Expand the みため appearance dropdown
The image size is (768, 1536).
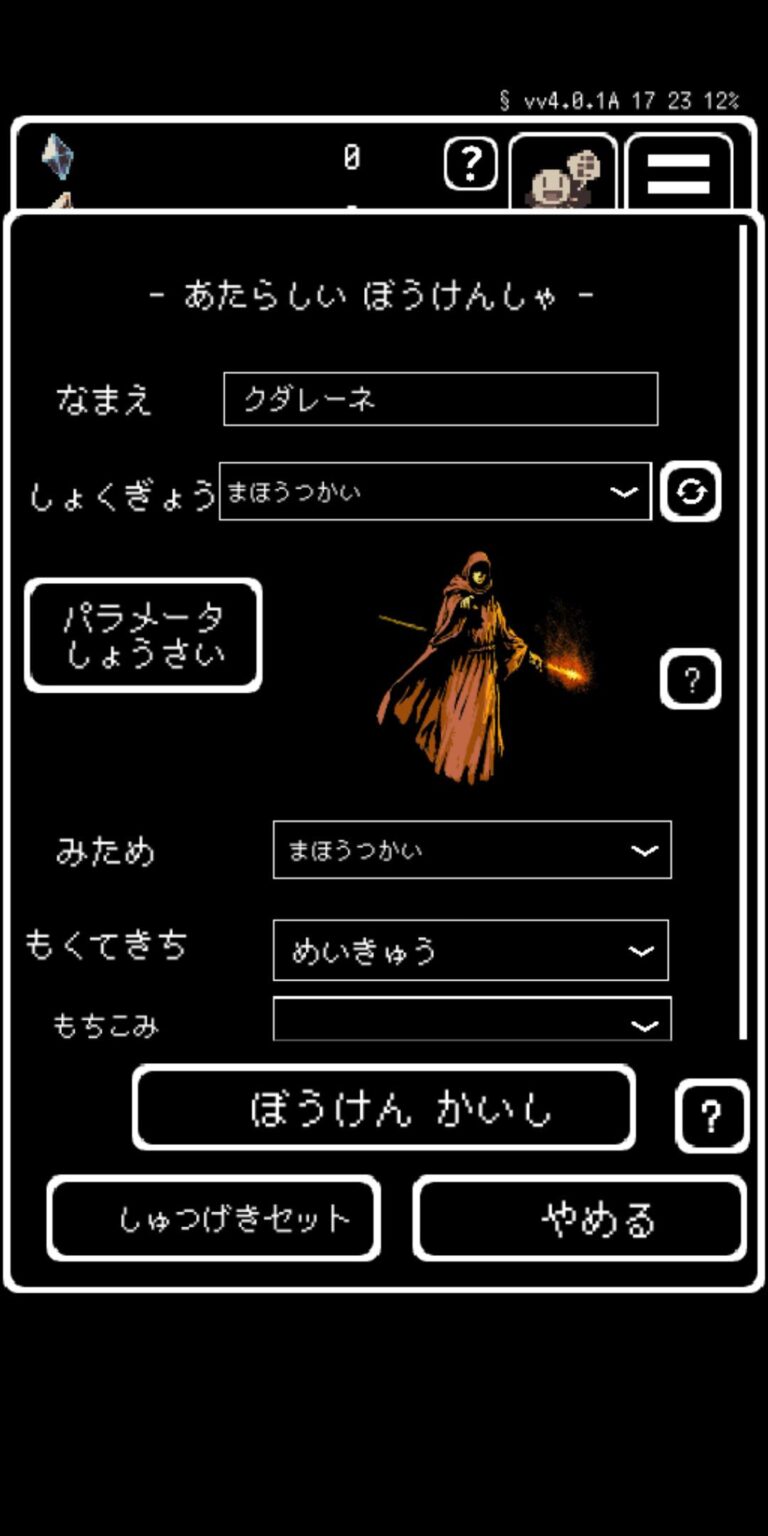471,850
